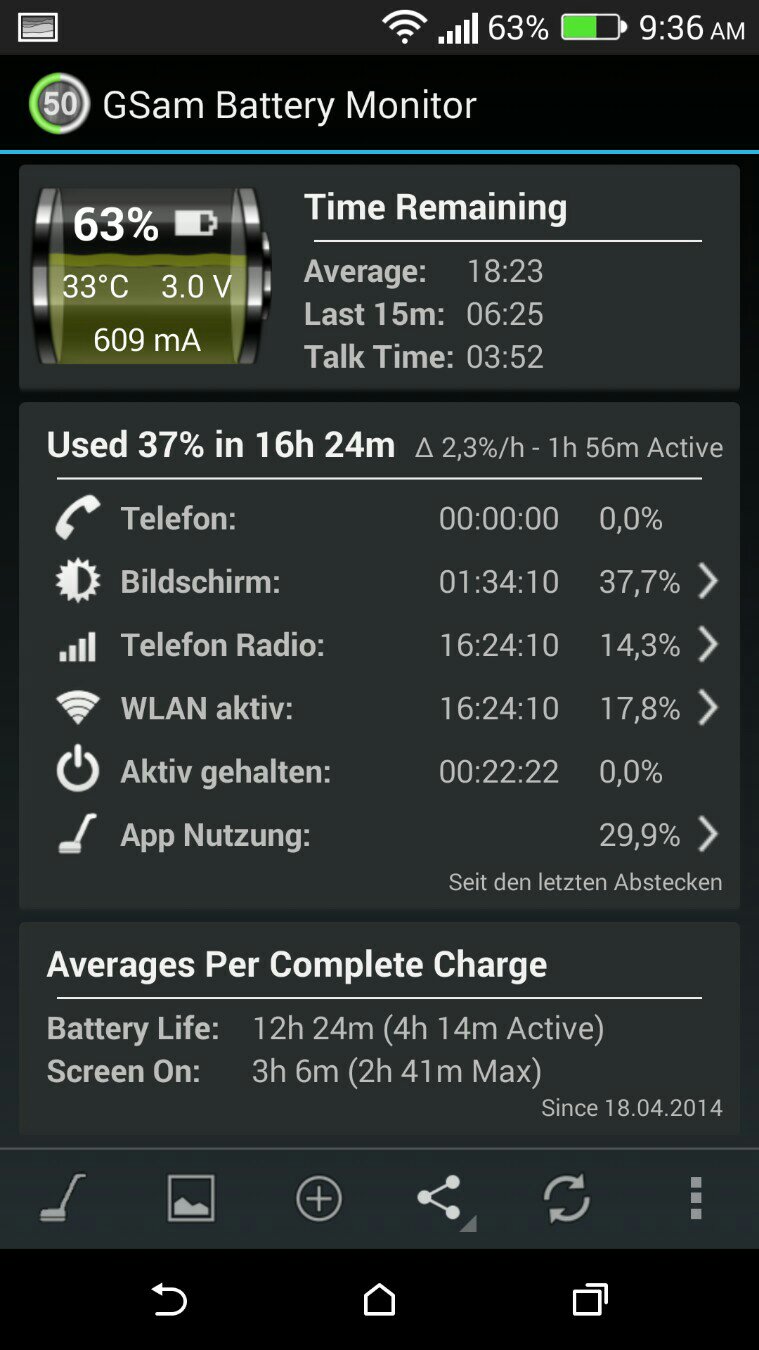Viewport: 759px width, 1350px height.
Task: Open the charts picture icon in toolbar
Action: tap(190, 1198)
